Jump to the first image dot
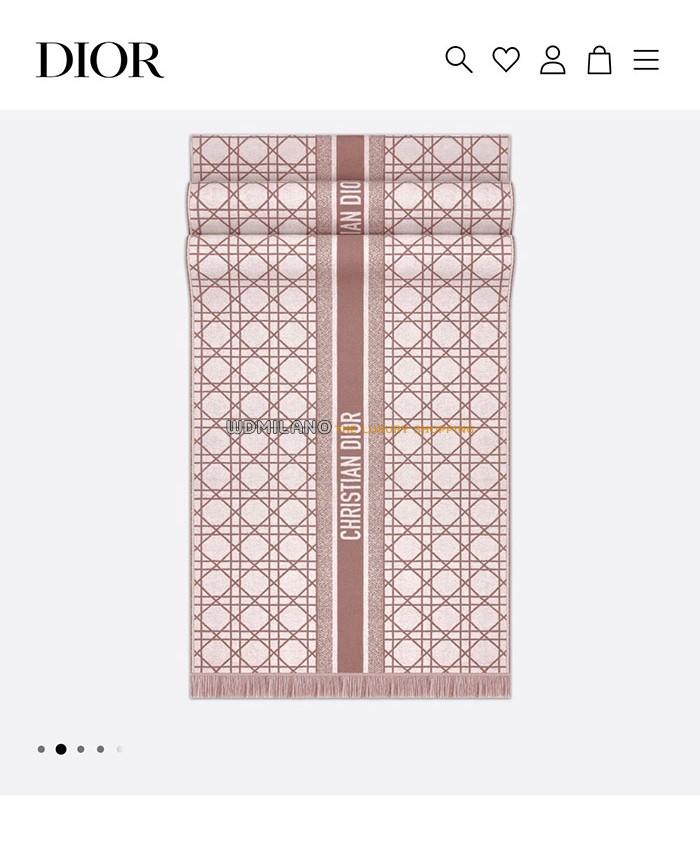Viewport: 700px width, 855px height. 41,749
